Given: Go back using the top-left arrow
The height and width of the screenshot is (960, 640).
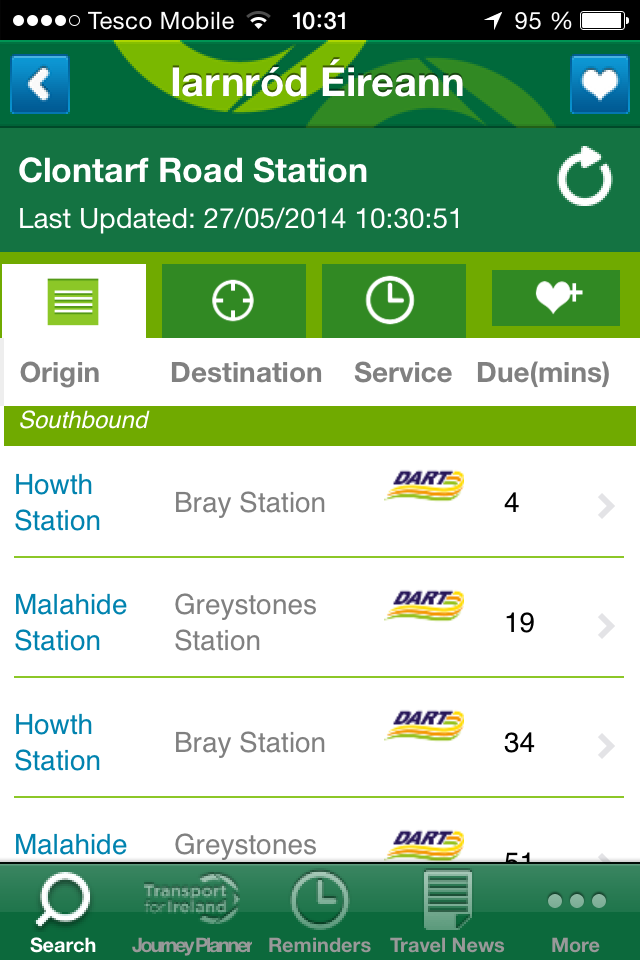Looking at the screenshot, I should pyautogui.click(x=40, y=85).
